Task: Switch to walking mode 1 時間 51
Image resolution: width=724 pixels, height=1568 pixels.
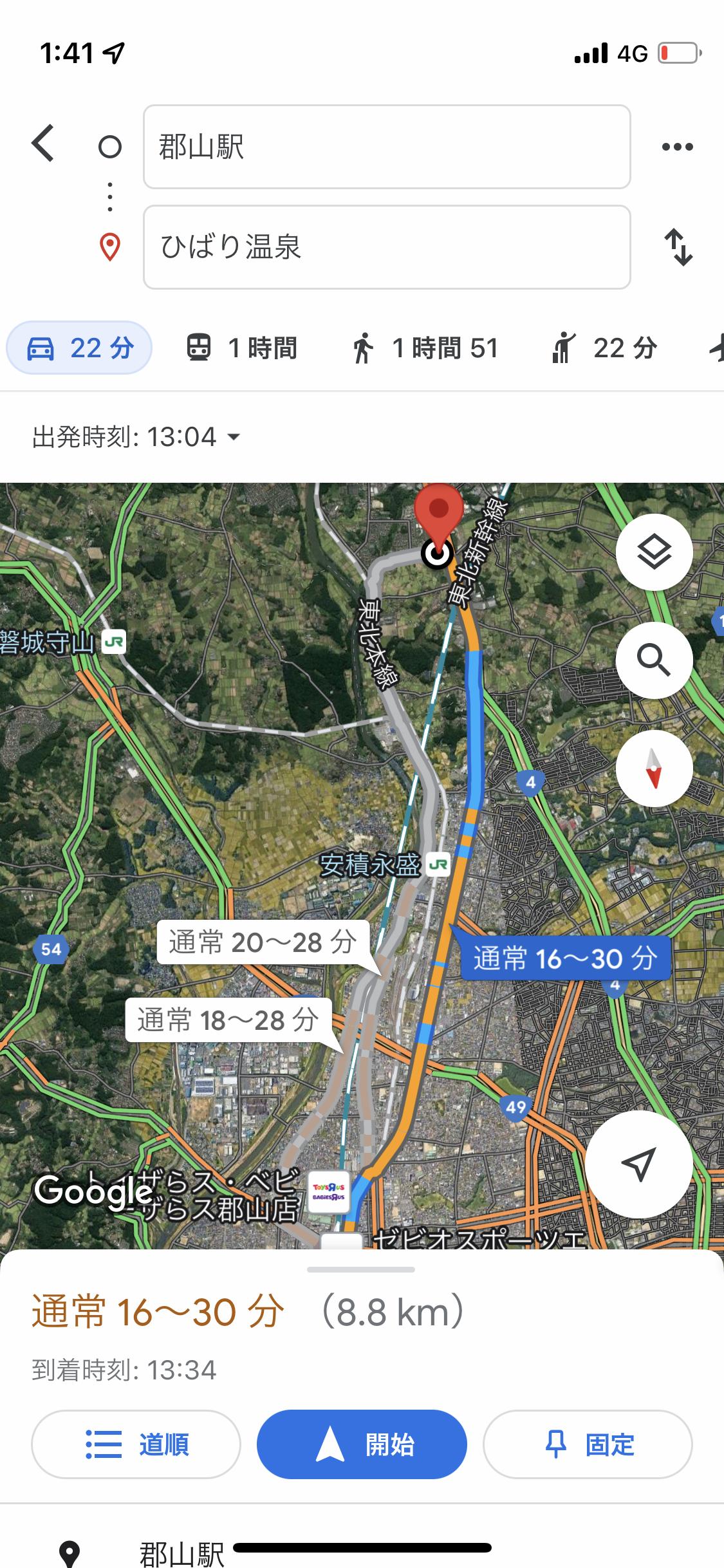Action: click(425, 348)
